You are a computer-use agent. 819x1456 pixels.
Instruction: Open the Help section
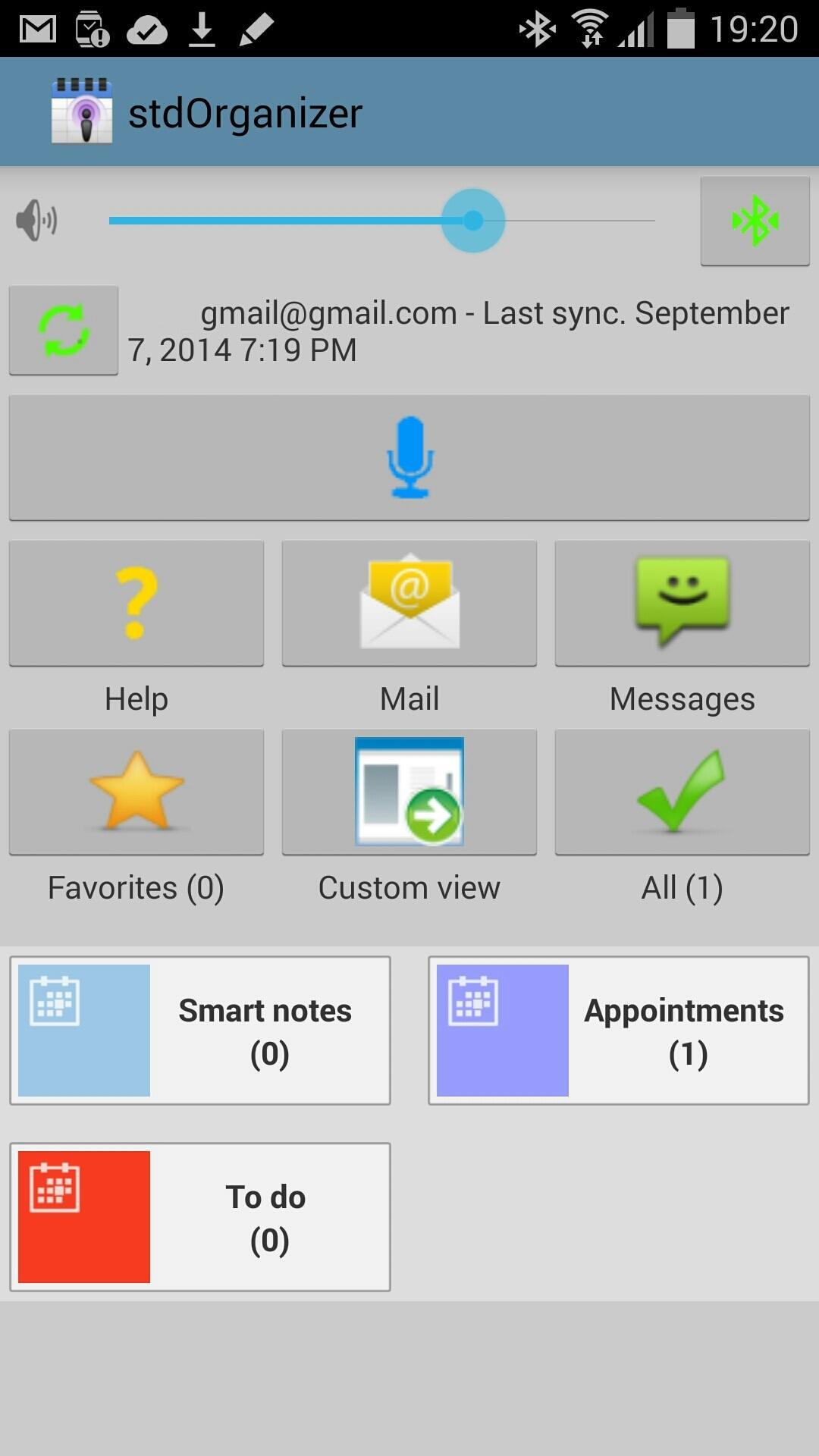click(136, 604)
